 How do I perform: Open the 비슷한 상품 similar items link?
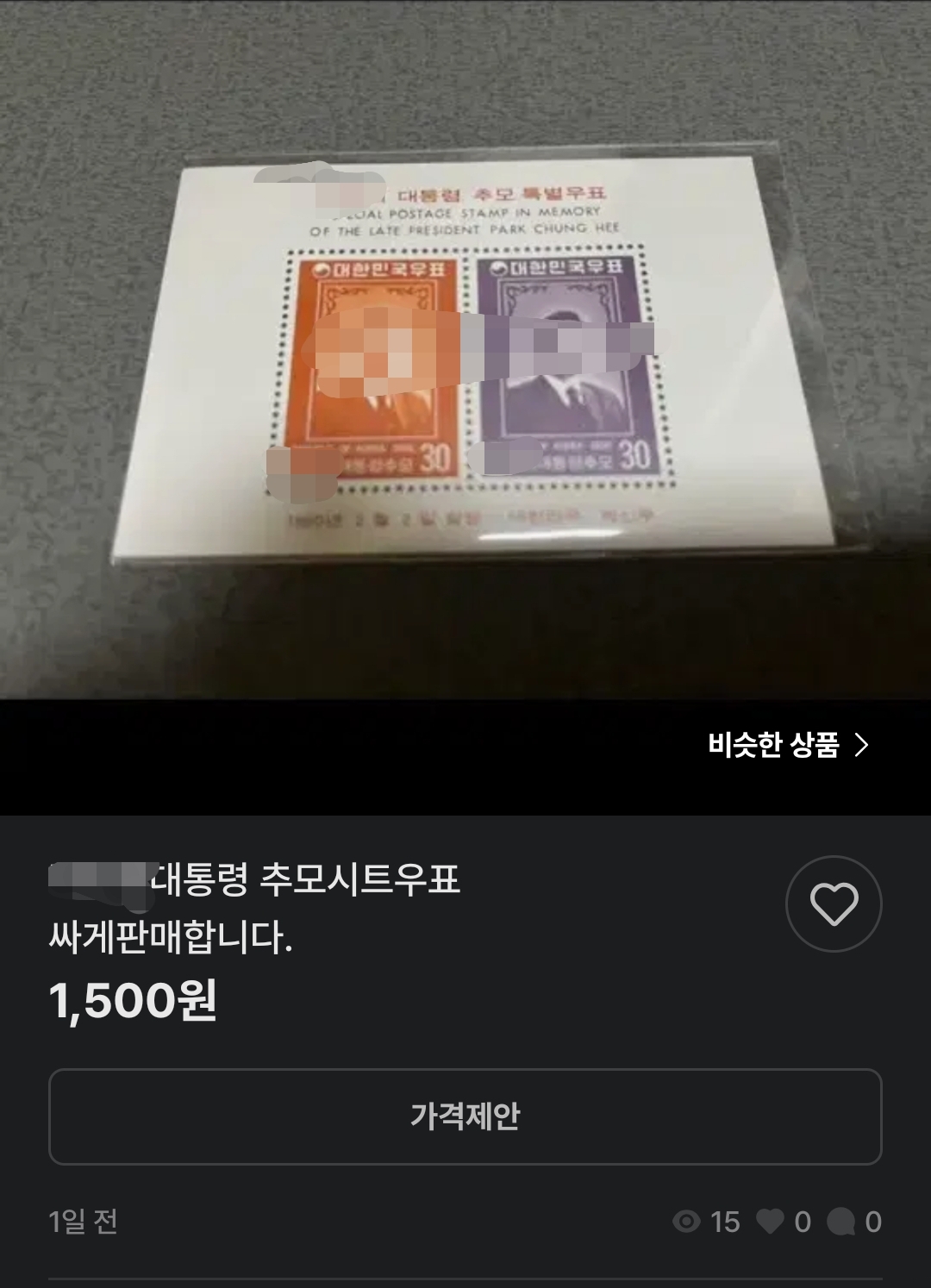pos(788,745)
